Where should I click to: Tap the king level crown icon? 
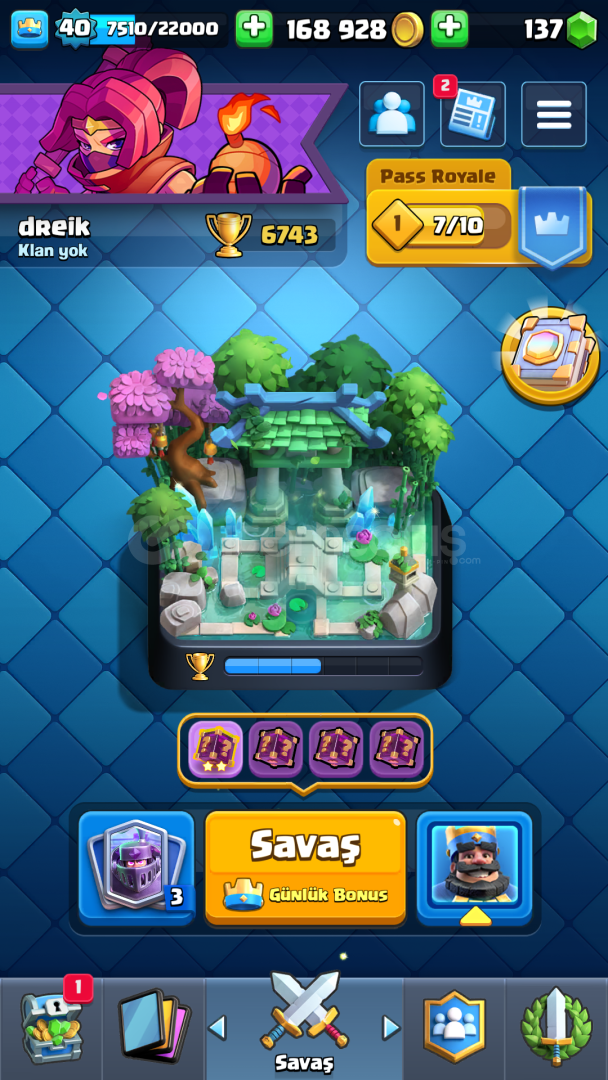pos(30,30)
